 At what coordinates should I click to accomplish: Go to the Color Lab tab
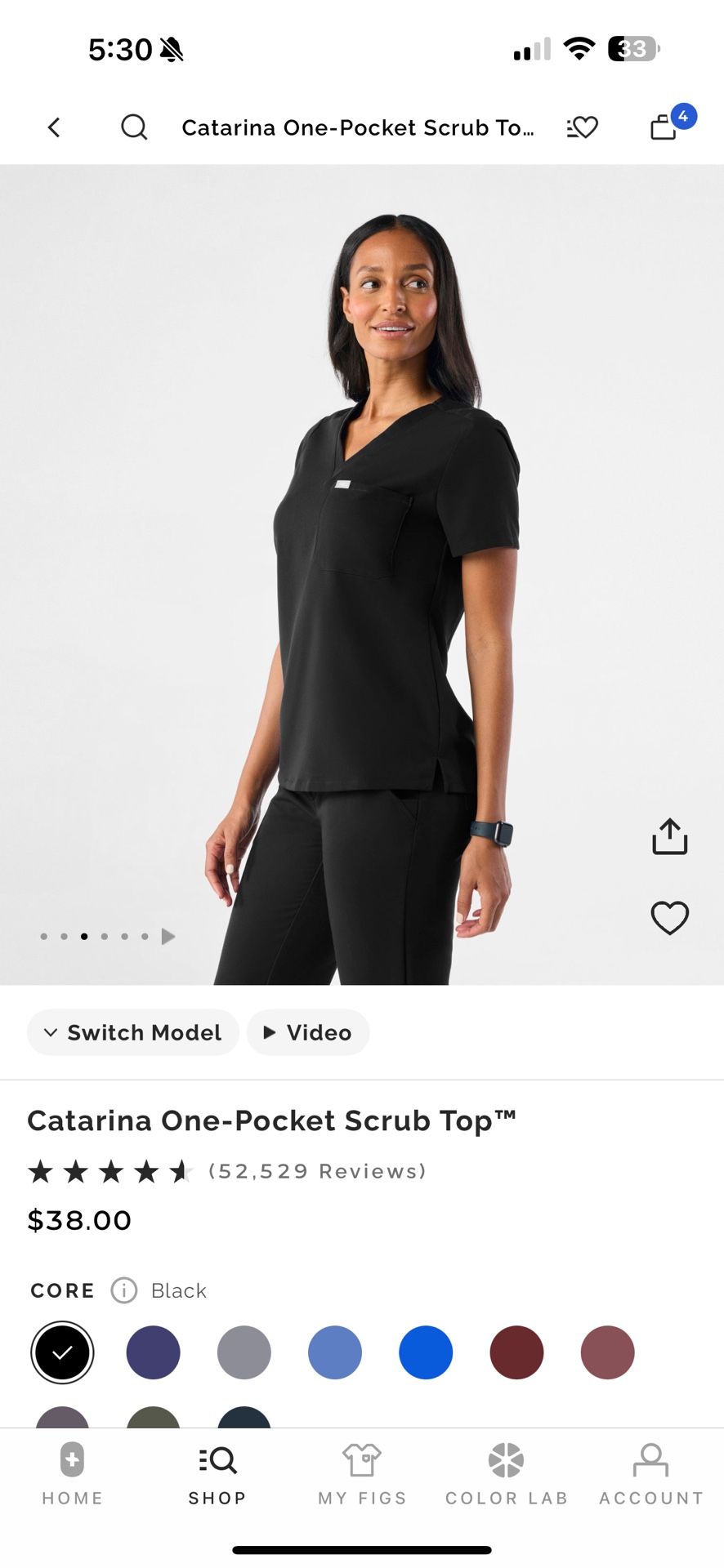point(507,1473)
